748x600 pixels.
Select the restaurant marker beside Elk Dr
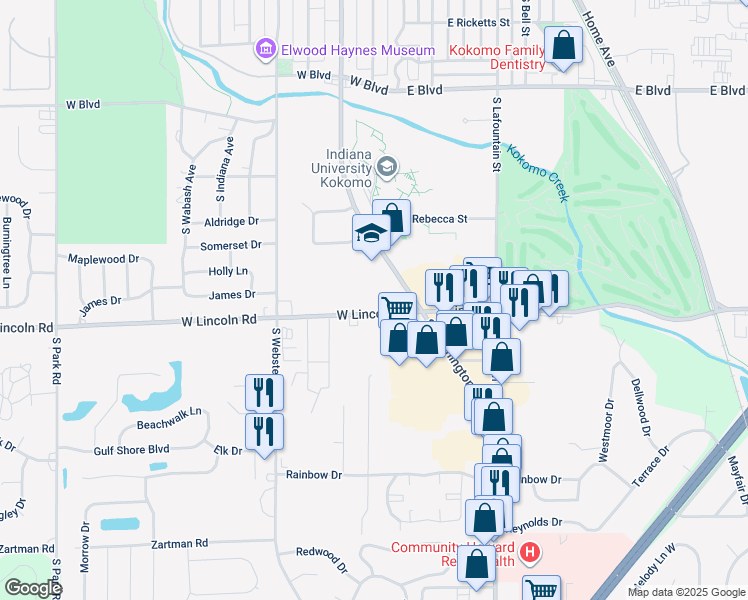[x=264, y=432]
